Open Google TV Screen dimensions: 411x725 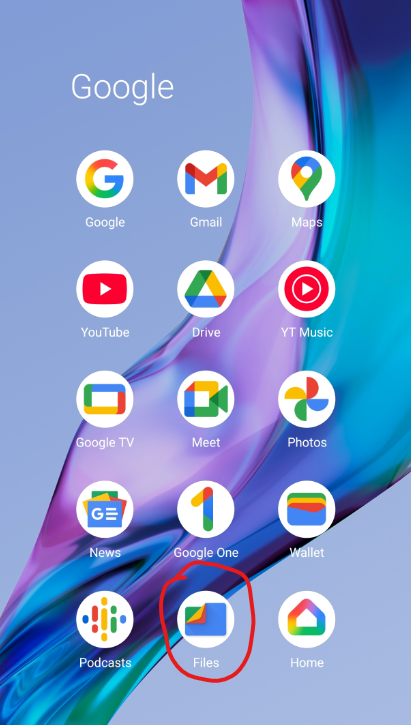click(105, 399)
